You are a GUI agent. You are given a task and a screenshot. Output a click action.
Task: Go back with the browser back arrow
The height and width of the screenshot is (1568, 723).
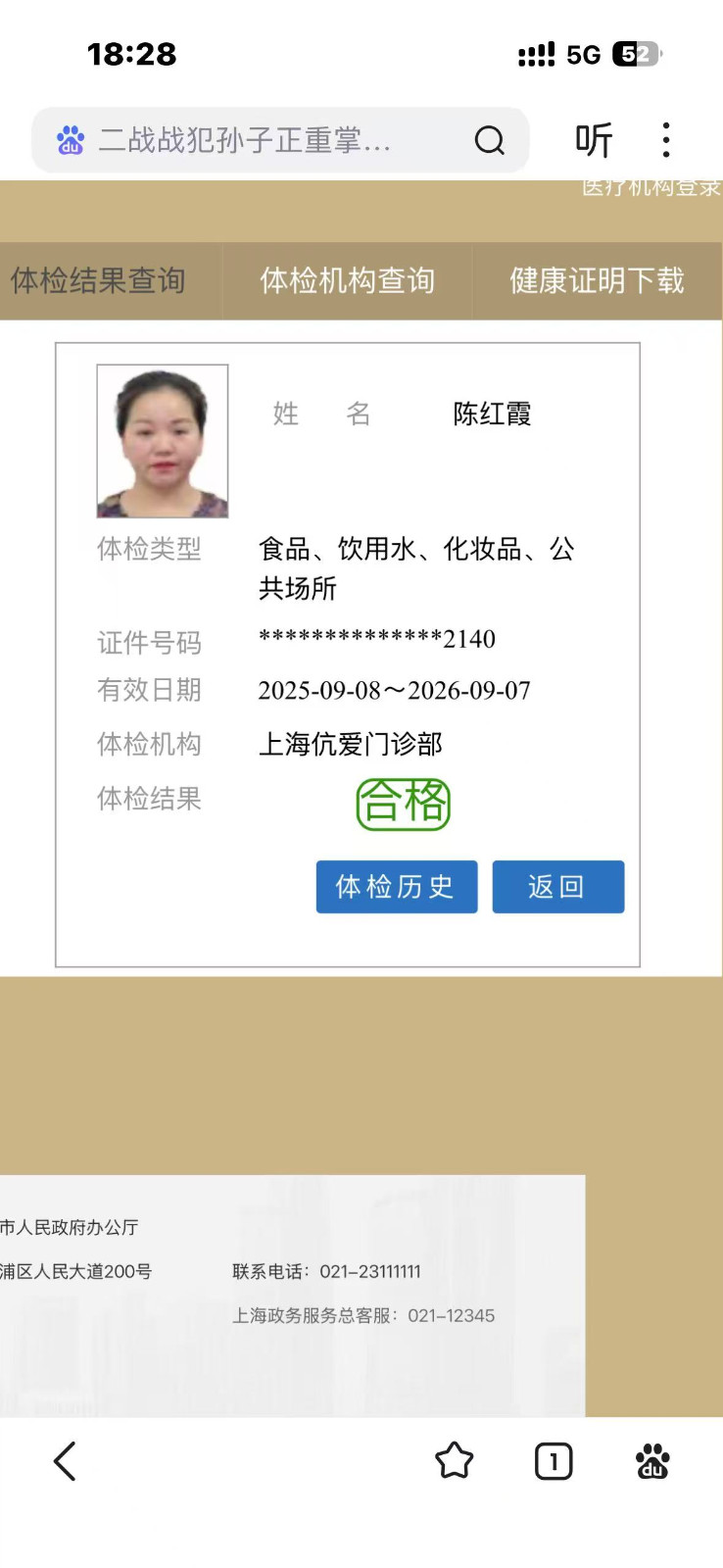(65, 1461)
